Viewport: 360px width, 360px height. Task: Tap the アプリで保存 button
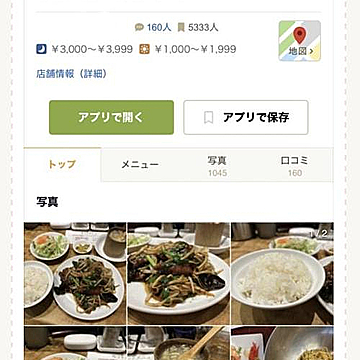coord(246,117)
